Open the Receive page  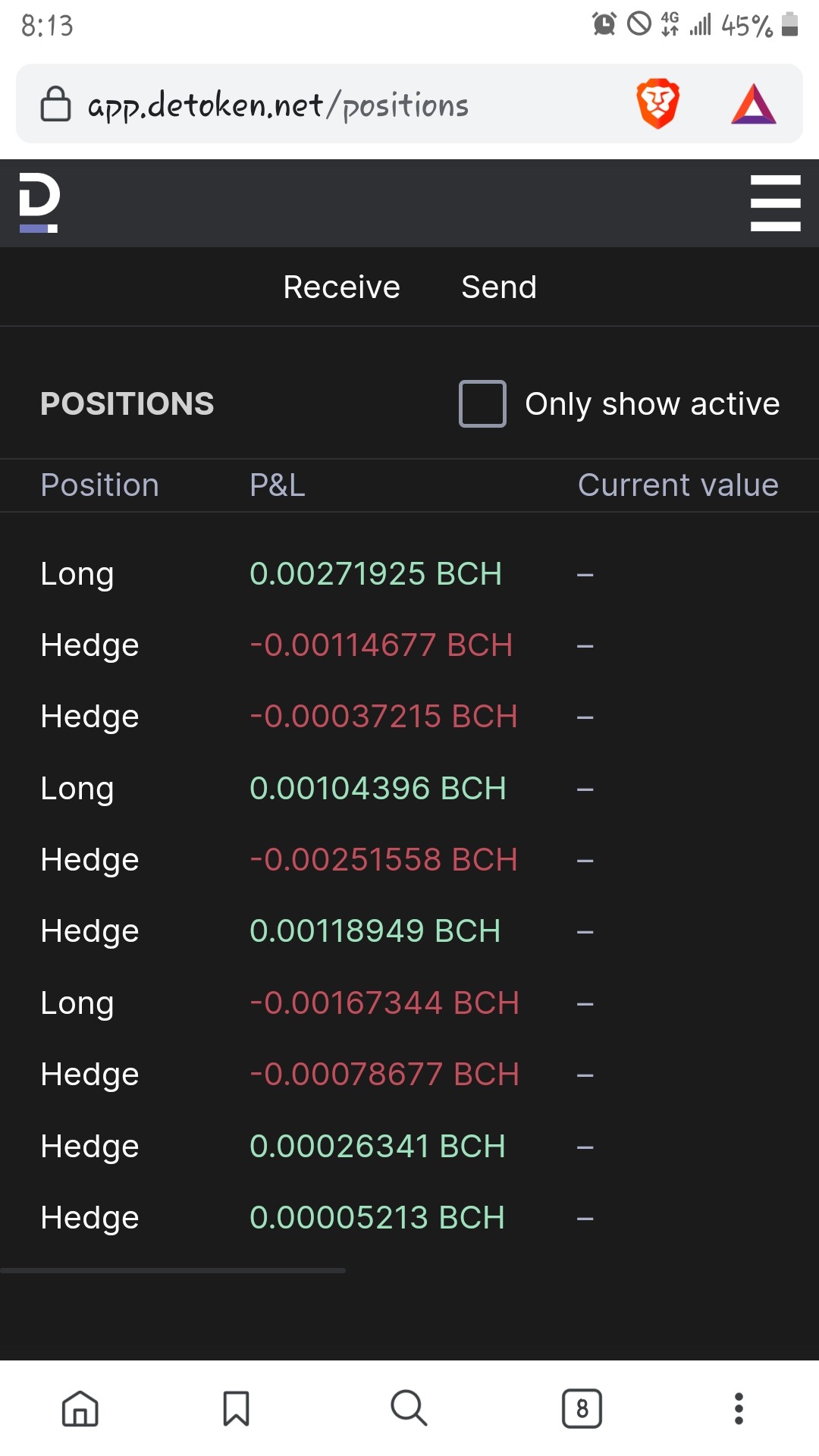341,287
